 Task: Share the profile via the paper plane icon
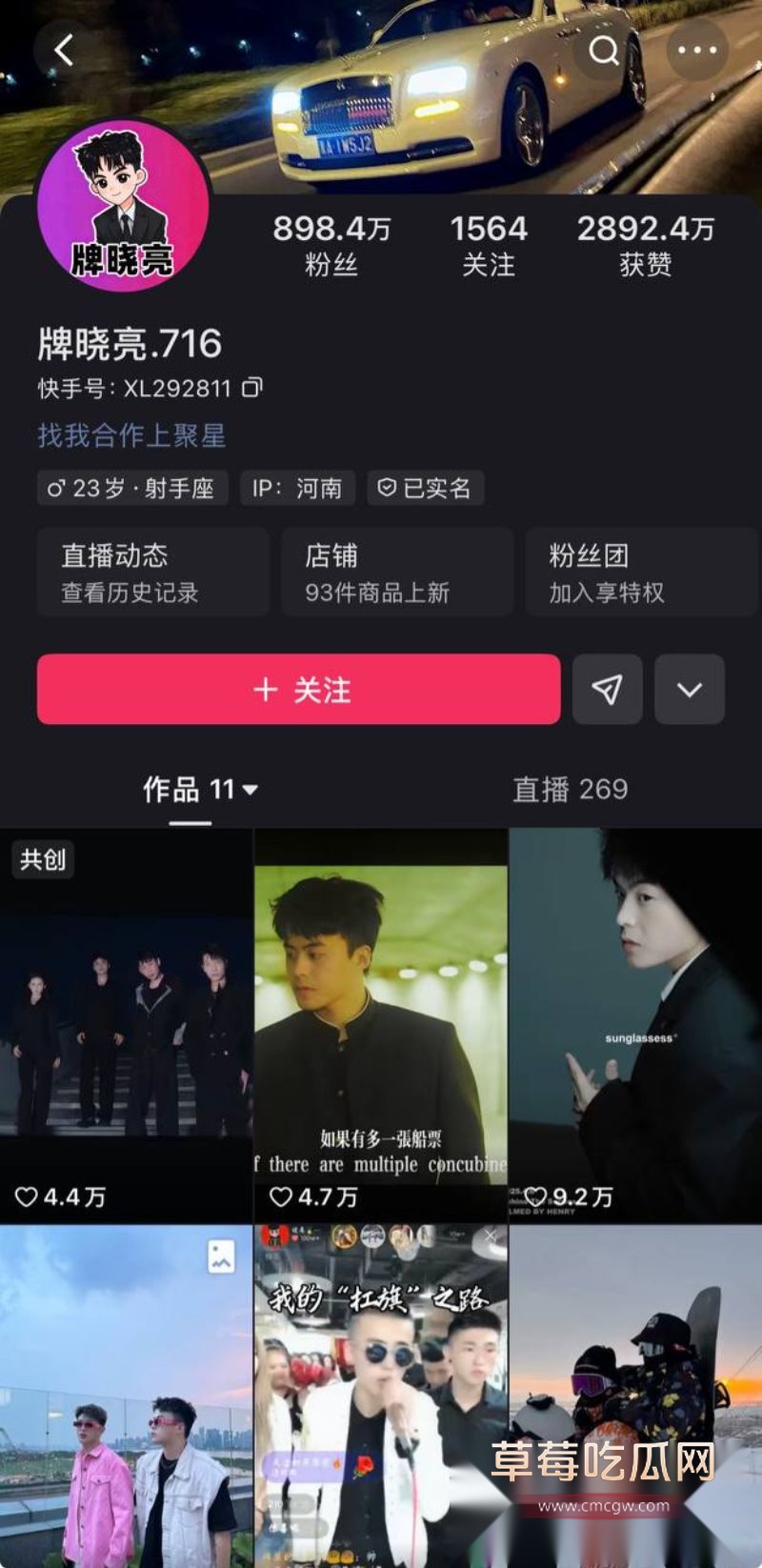607,691
